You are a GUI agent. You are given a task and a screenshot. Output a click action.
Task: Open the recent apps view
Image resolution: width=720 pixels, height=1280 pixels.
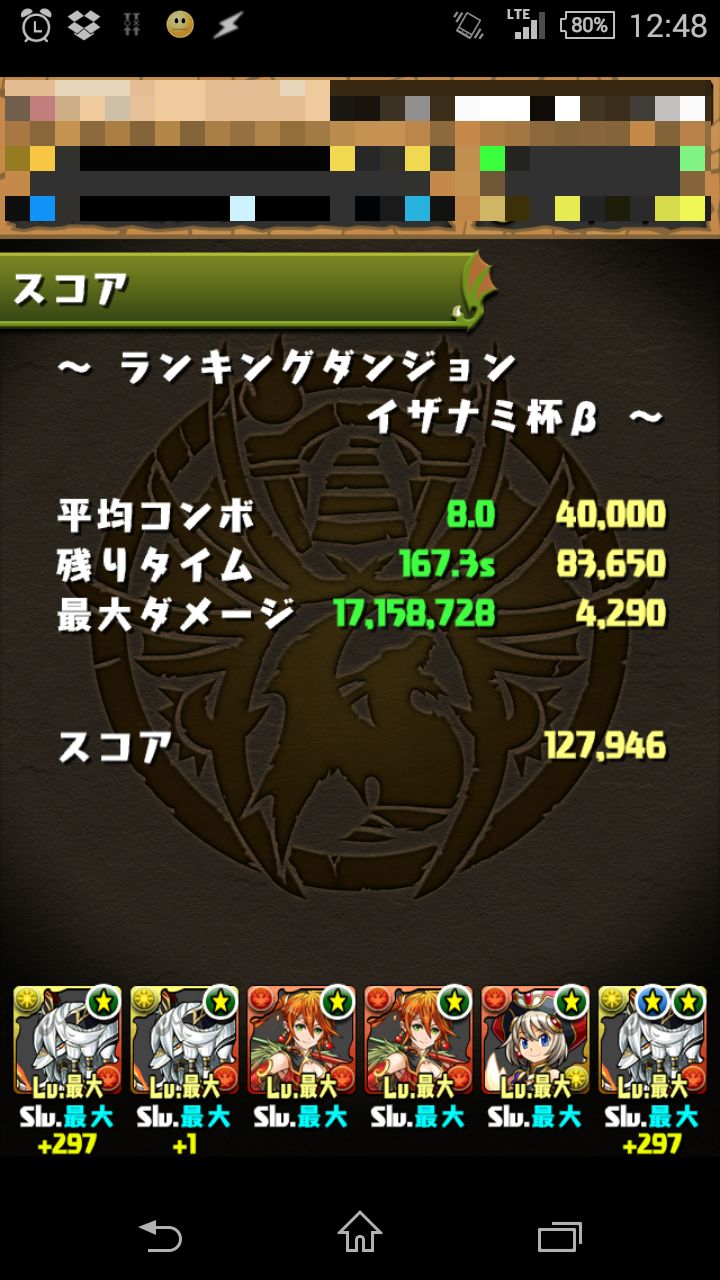point(560,1236)
